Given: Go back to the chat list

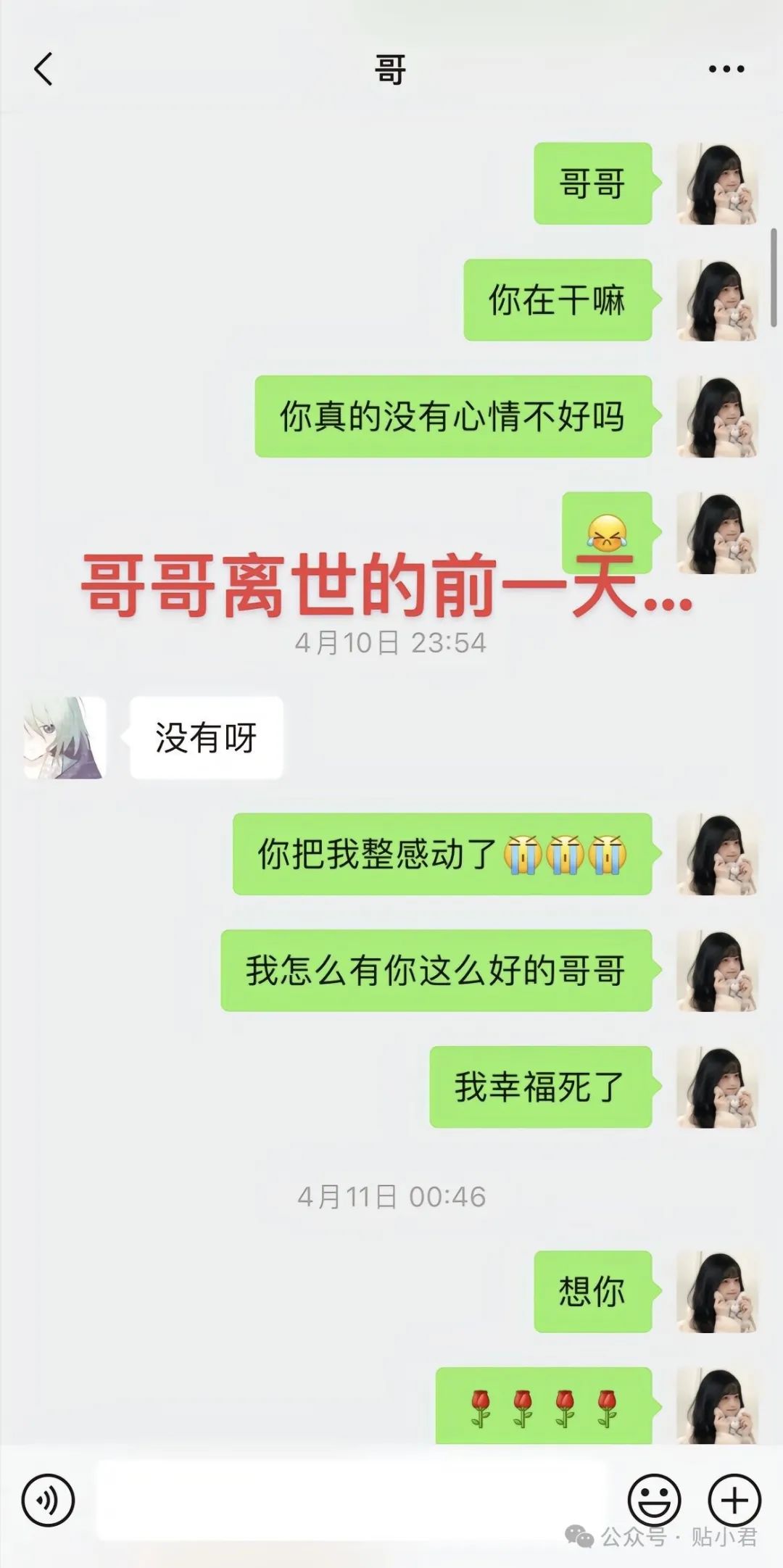Looking at the screenshot, I should click(x=43, y=70).
